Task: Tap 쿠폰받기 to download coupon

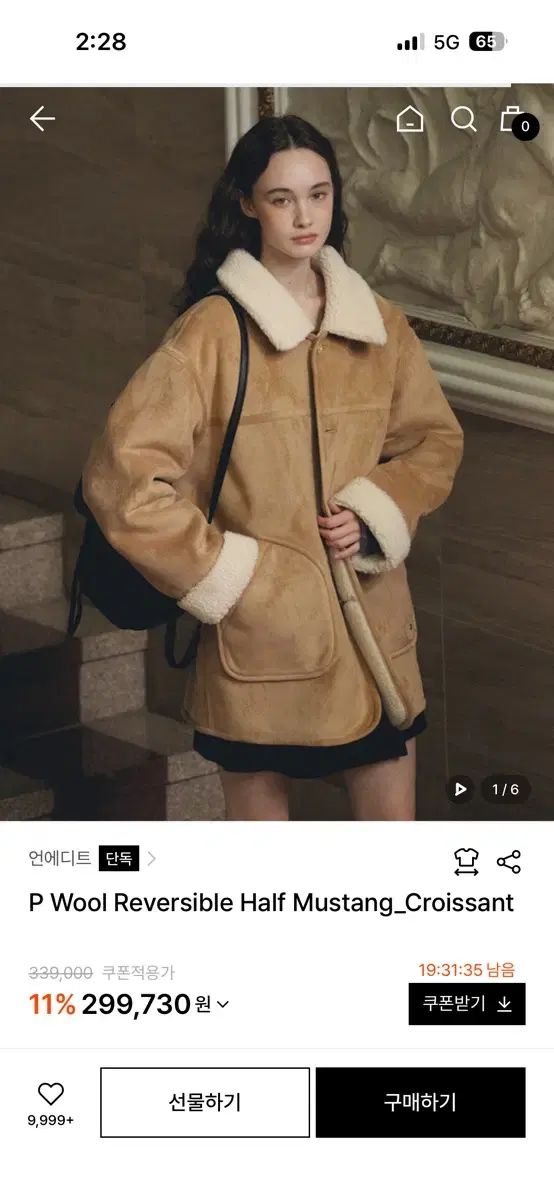Action: coord(467,1004)
